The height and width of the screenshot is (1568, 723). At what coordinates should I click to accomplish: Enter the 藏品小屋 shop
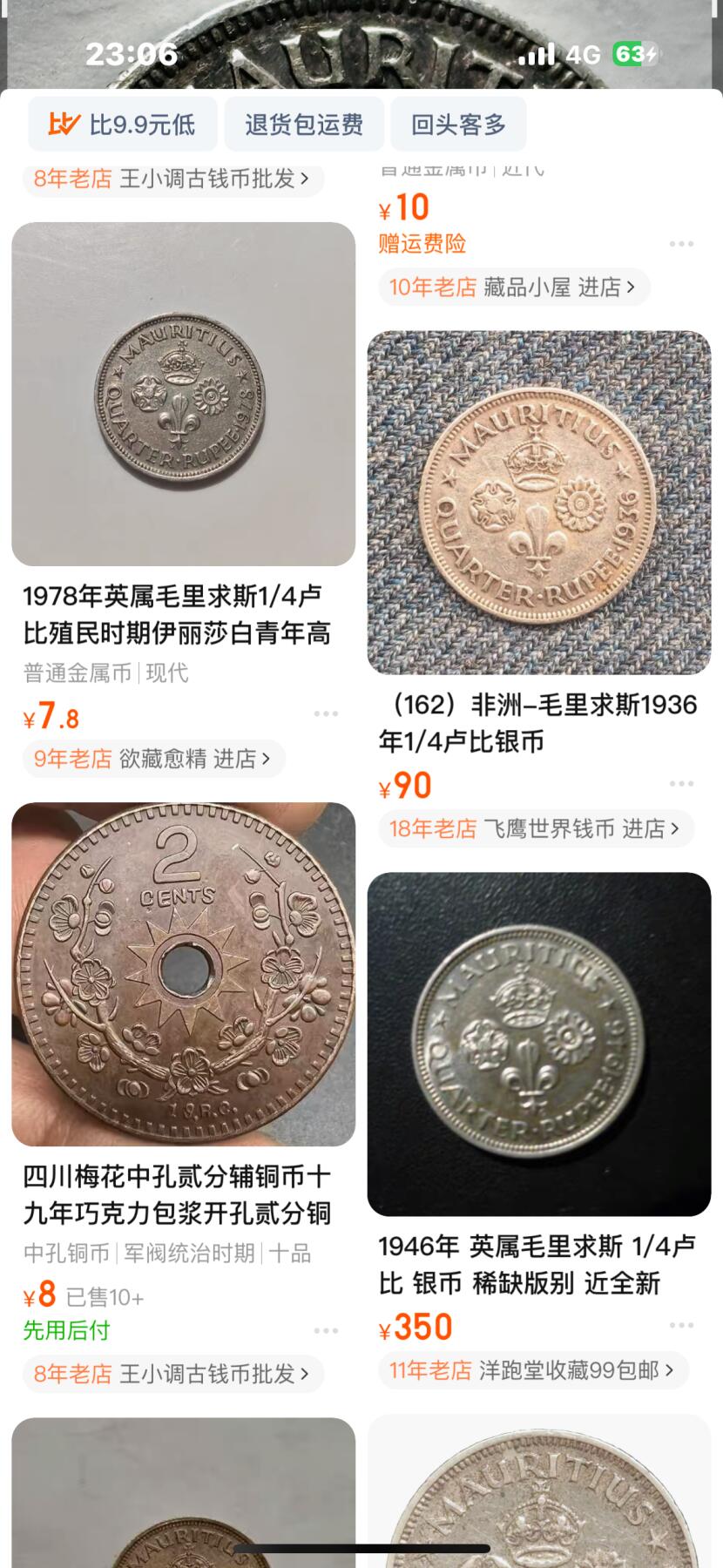pos(514,287)
